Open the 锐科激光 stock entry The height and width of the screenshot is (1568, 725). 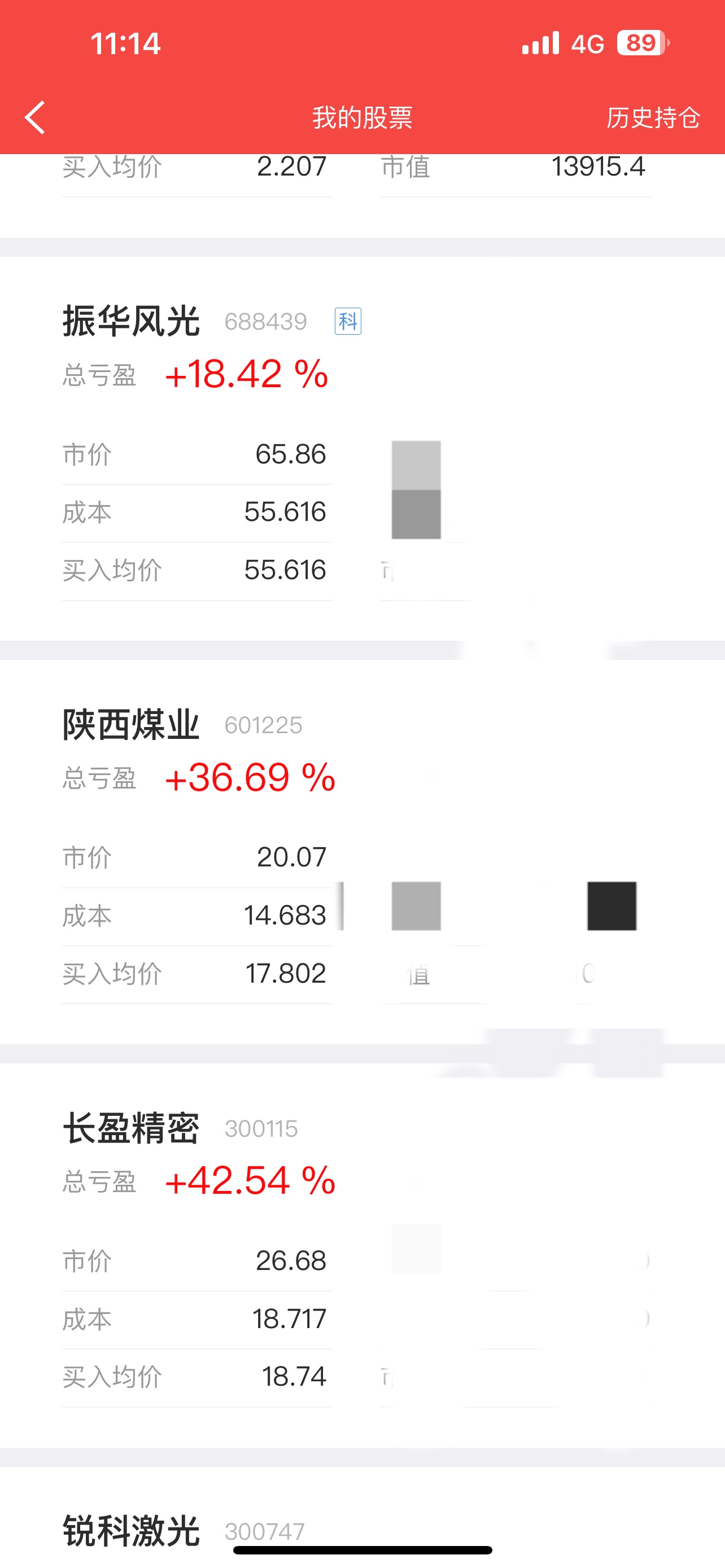click(x=362, y=1518)
